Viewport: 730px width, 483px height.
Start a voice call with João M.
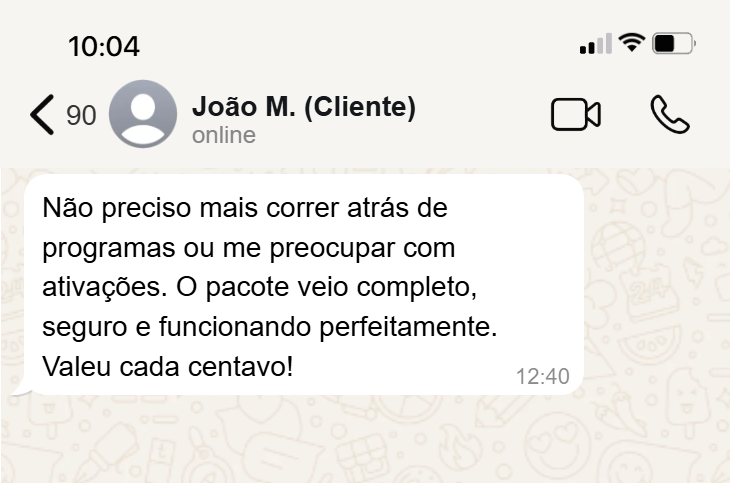669,115
